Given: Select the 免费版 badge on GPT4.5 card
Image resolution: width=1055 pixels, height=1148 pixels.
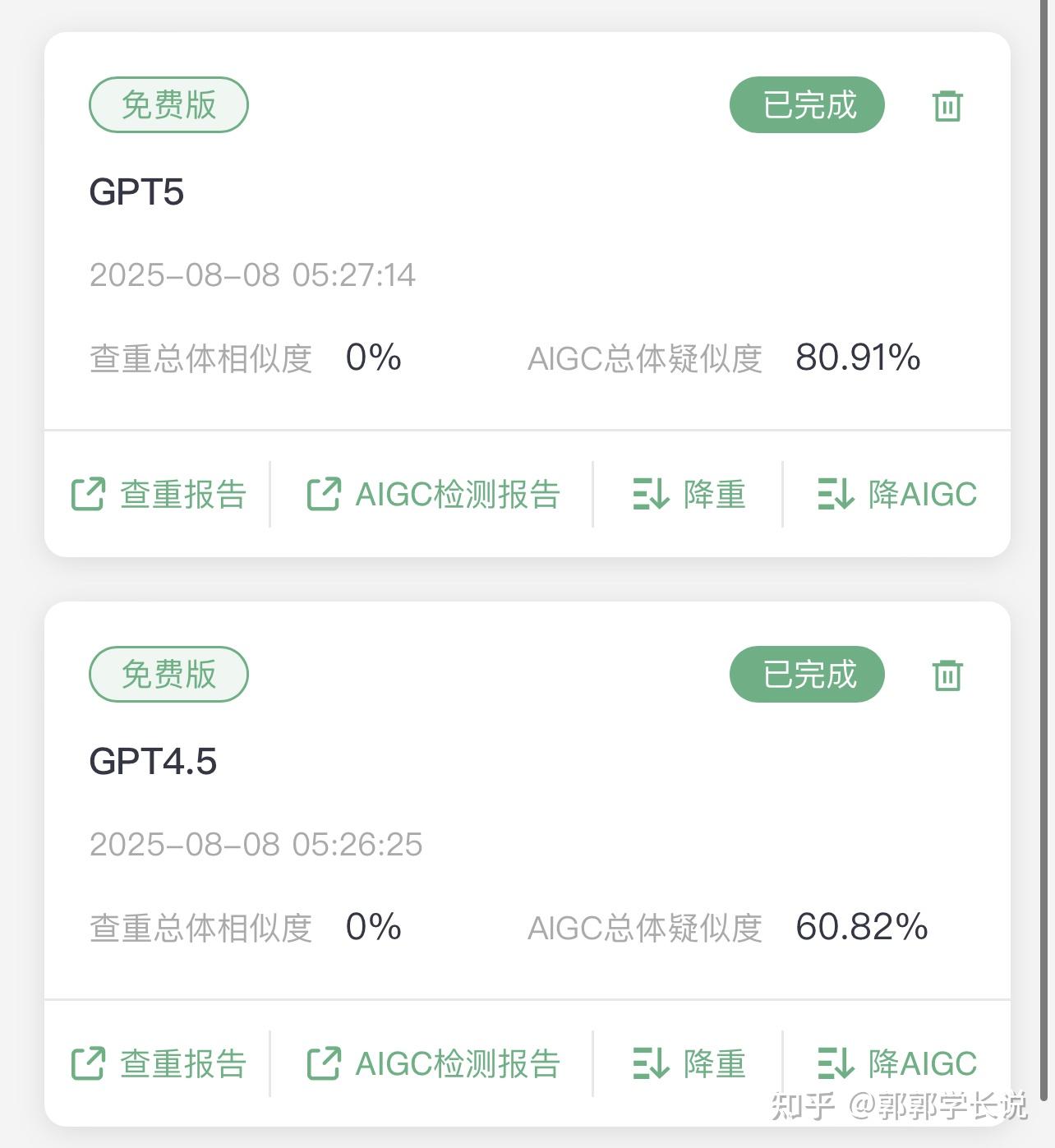Looking at the screenshot, I should [167, 674].
